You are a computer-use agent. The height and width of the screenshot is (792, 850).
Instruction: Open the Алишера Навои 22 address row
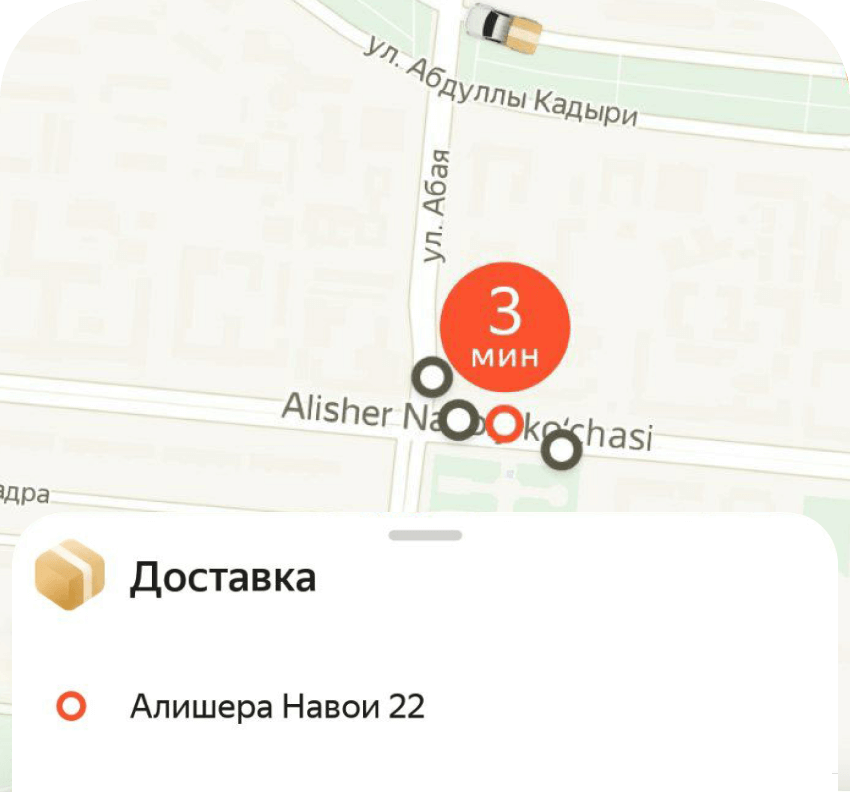pos(277,708)
